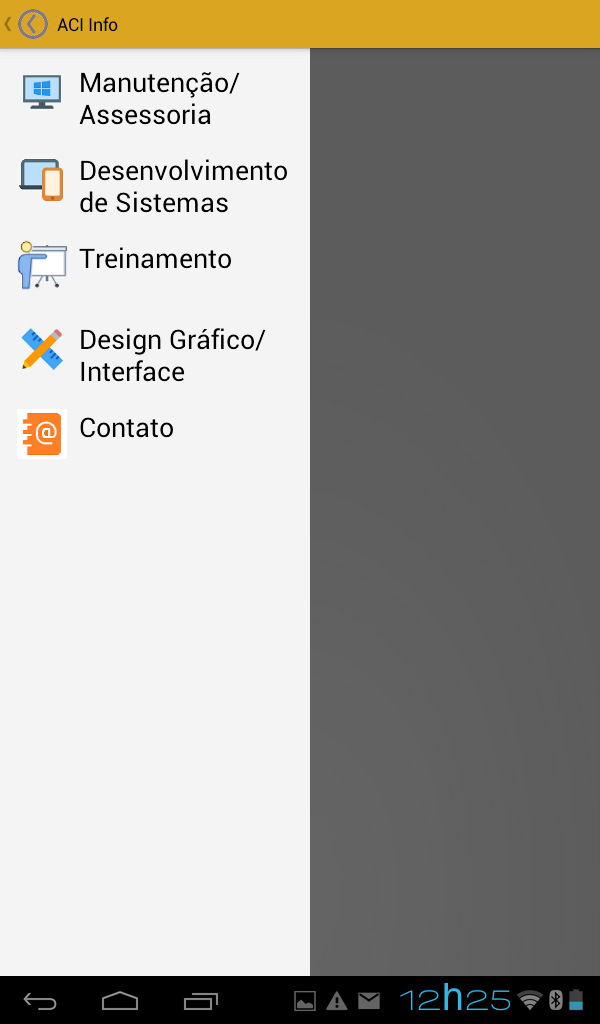Select the Treinamento menu item
Screen dimensions: 600x1024
click(155, 259)
